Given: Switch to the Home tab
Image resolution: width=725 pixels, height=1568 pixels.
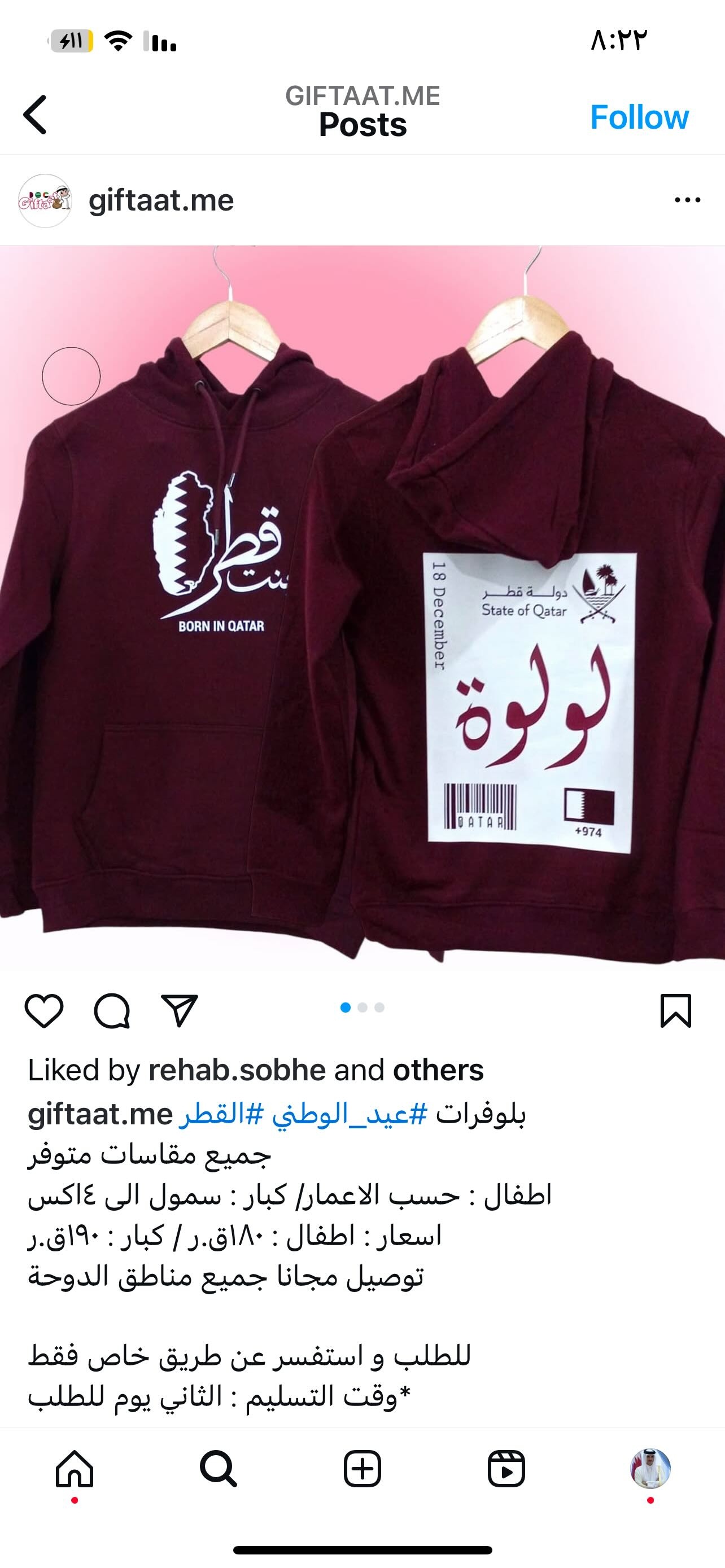Looking at the screenshot, I should 75,1469.
